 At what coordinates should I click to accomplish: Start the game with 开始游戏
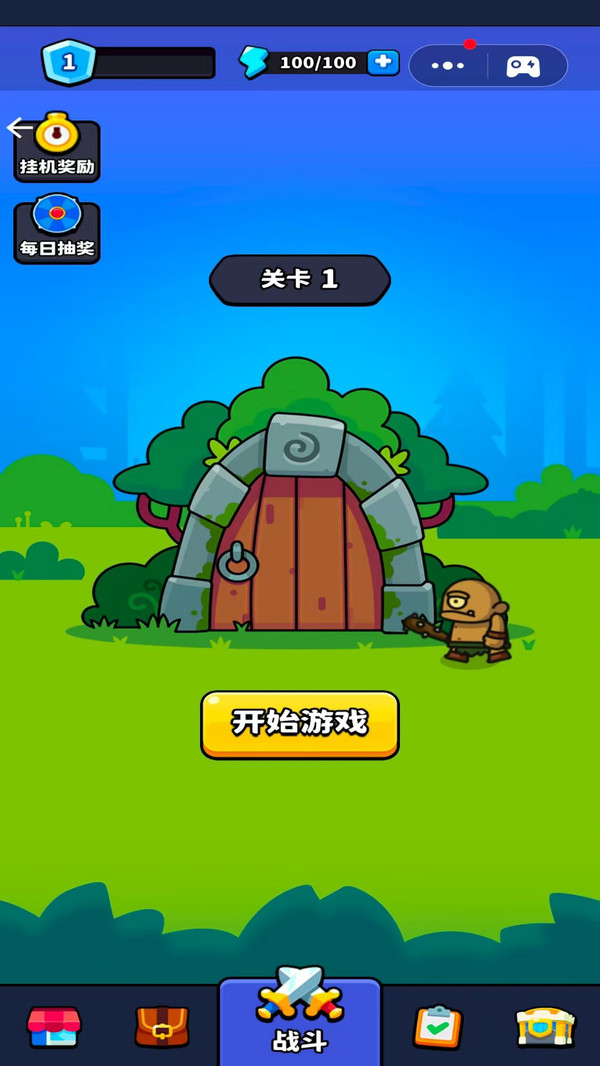click(300, 725)
